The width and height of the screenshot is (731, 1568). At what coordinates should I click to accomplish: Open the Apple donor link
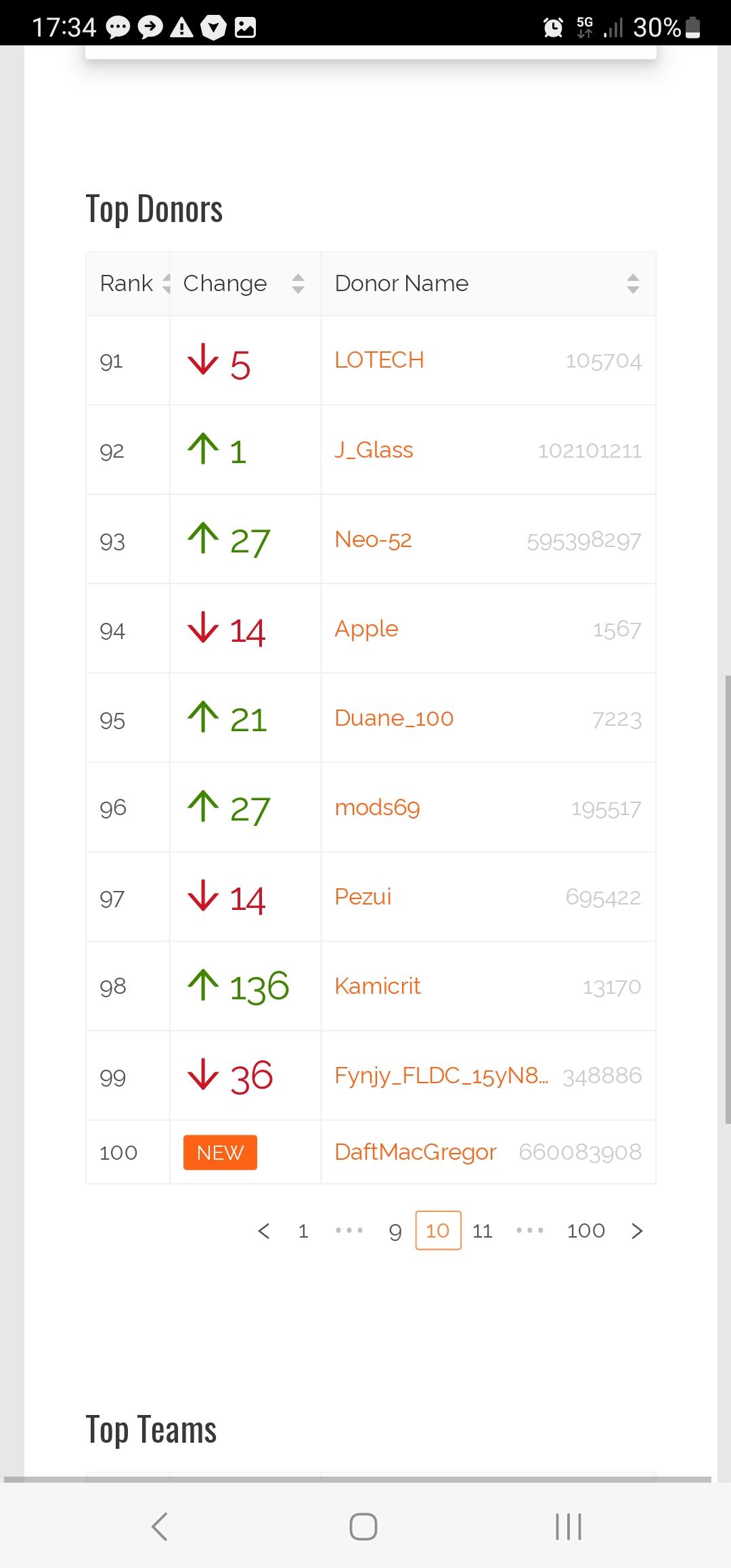click(x=366, y=629)
